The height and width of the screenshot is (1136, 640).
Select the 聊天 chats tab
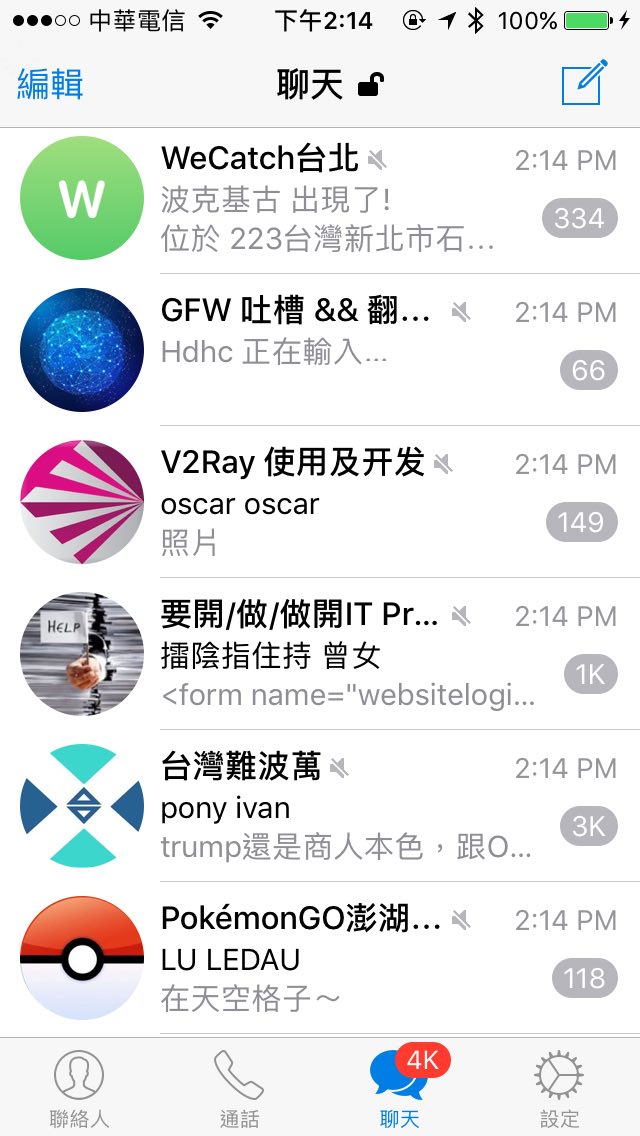(400, 1088)
